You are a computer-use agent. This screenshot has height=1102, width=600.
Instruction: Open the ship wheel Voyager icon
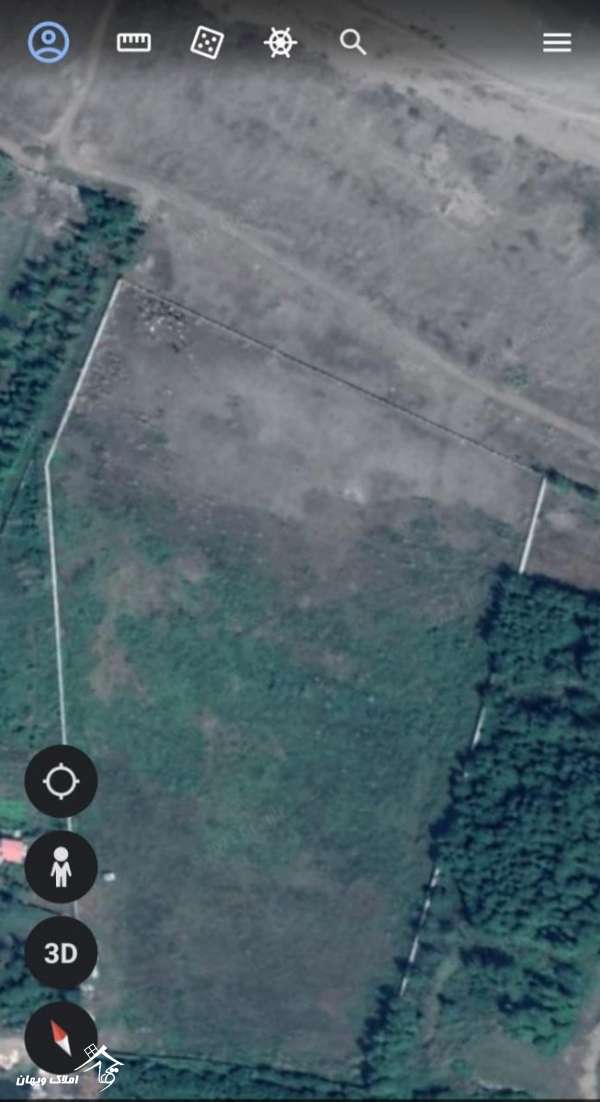click(280, 43)
